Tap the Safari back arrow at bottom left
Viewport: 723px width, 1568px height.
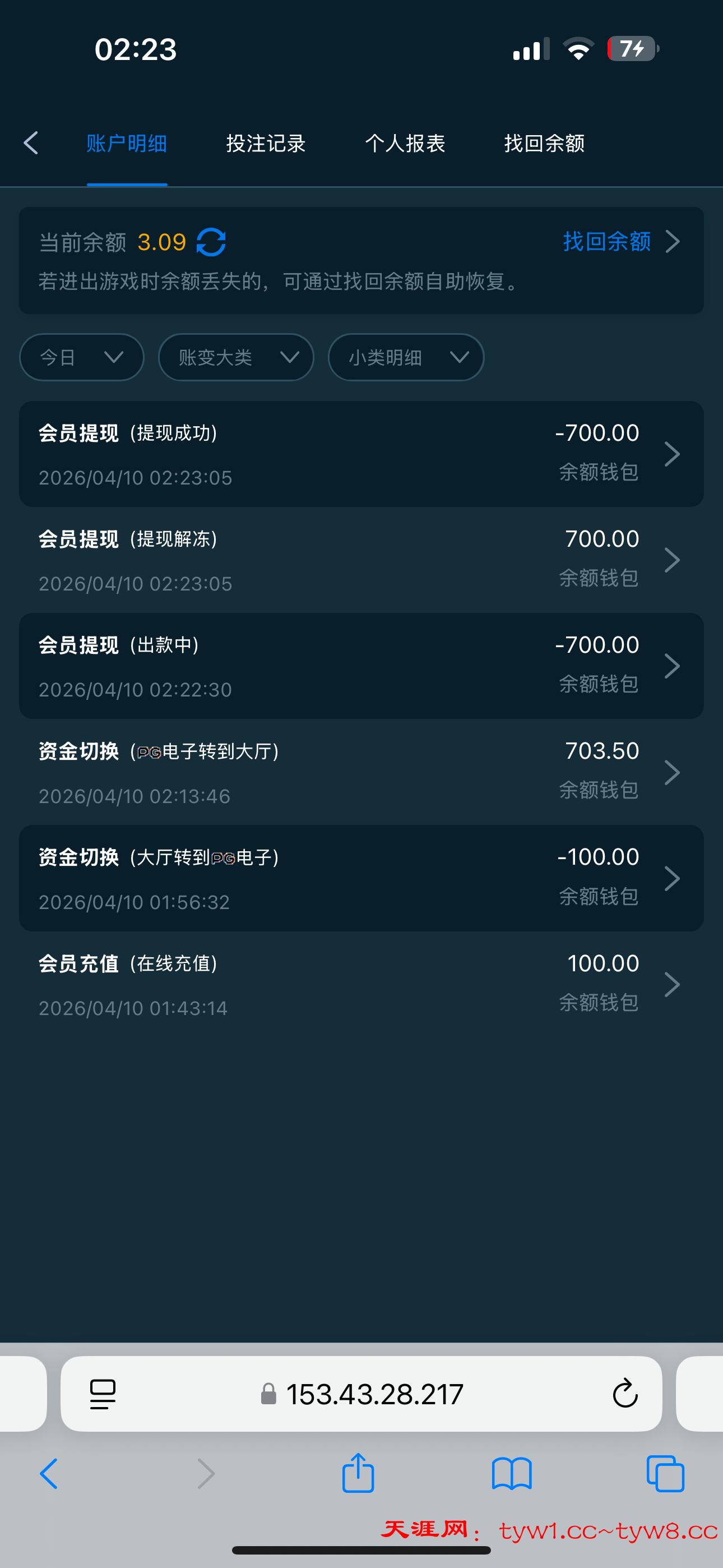pos(50,1474)
